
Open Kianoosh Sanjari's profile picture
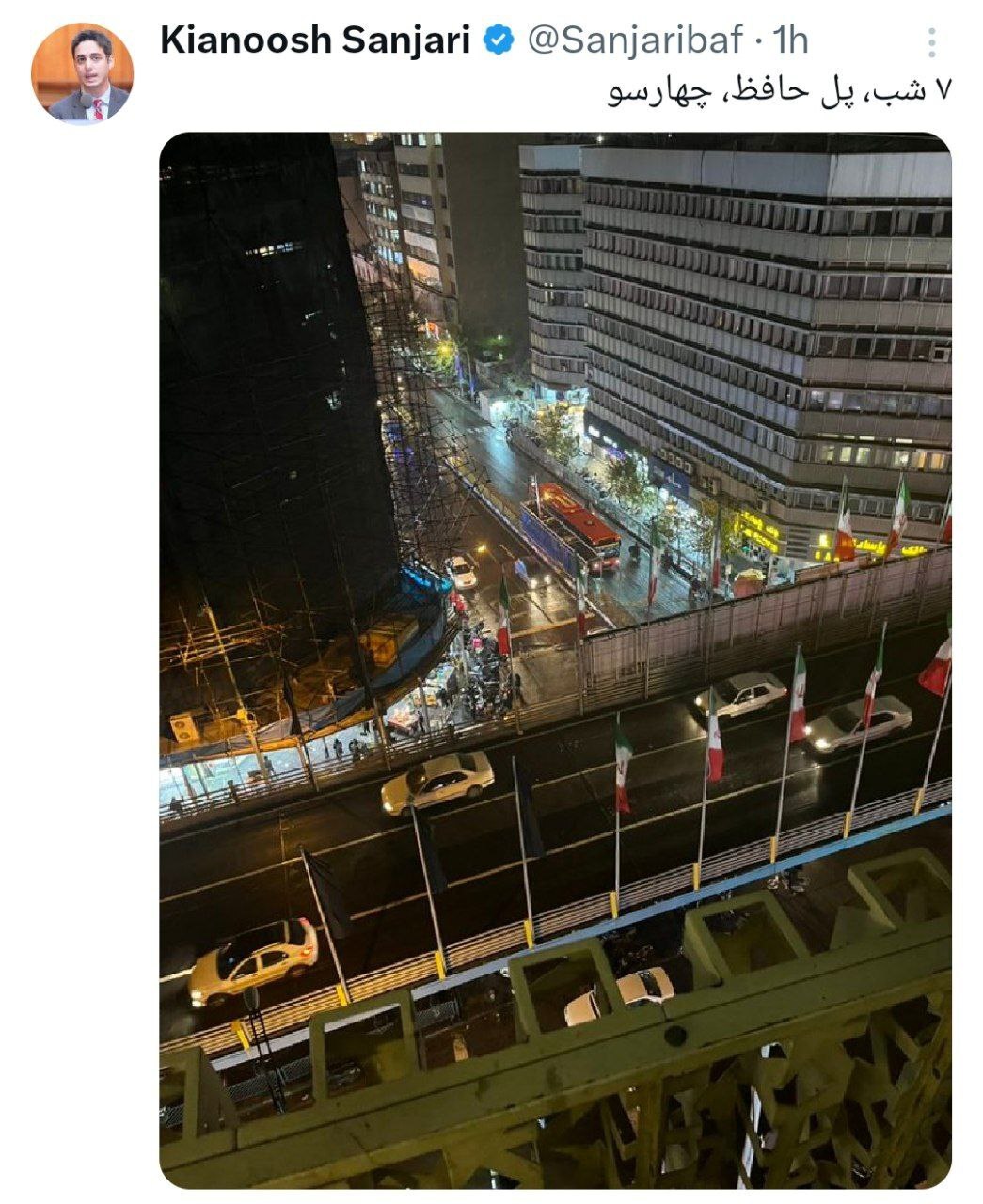pyautogui.click(x=82, y=73)
